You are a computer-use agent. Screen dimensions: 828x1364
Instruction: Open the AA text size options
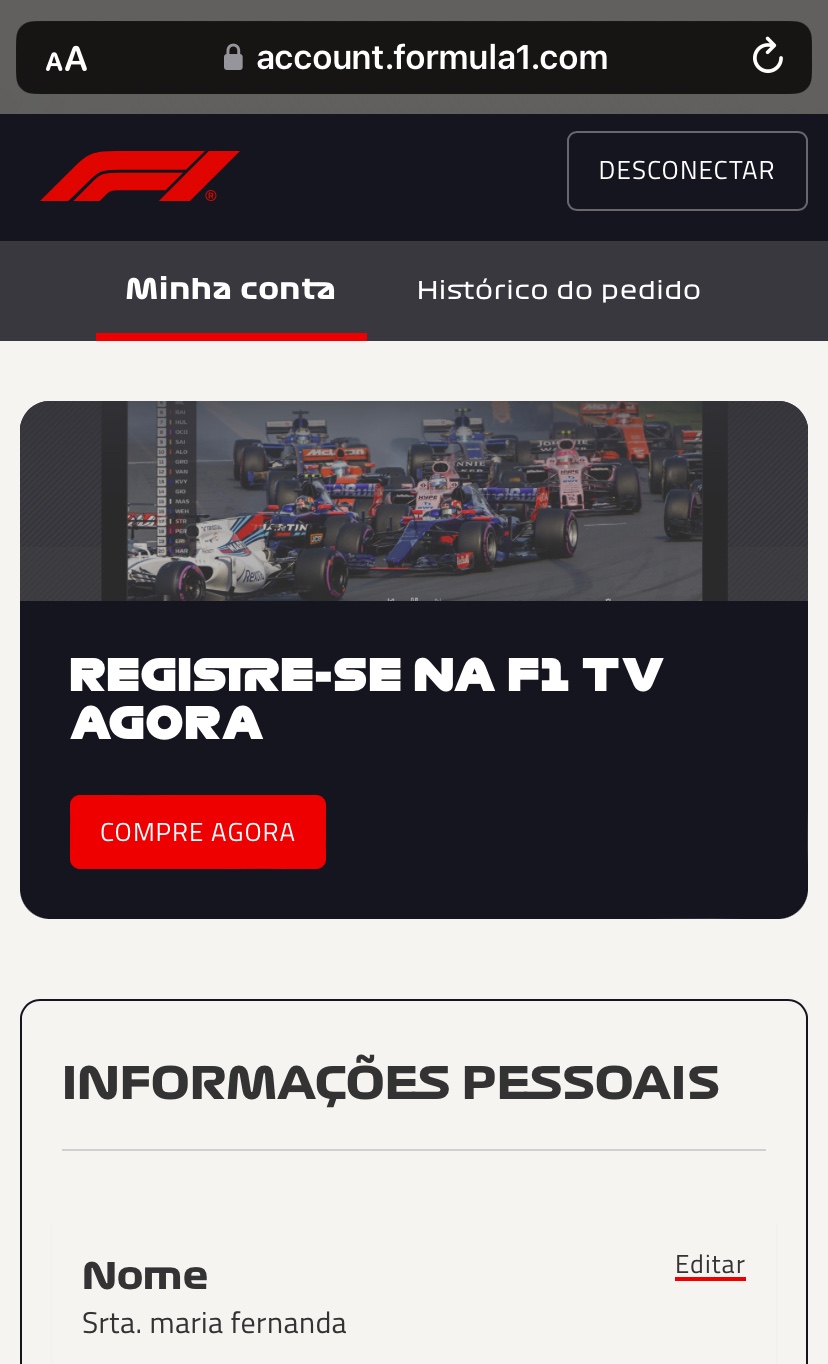click(x=67, y=59)
